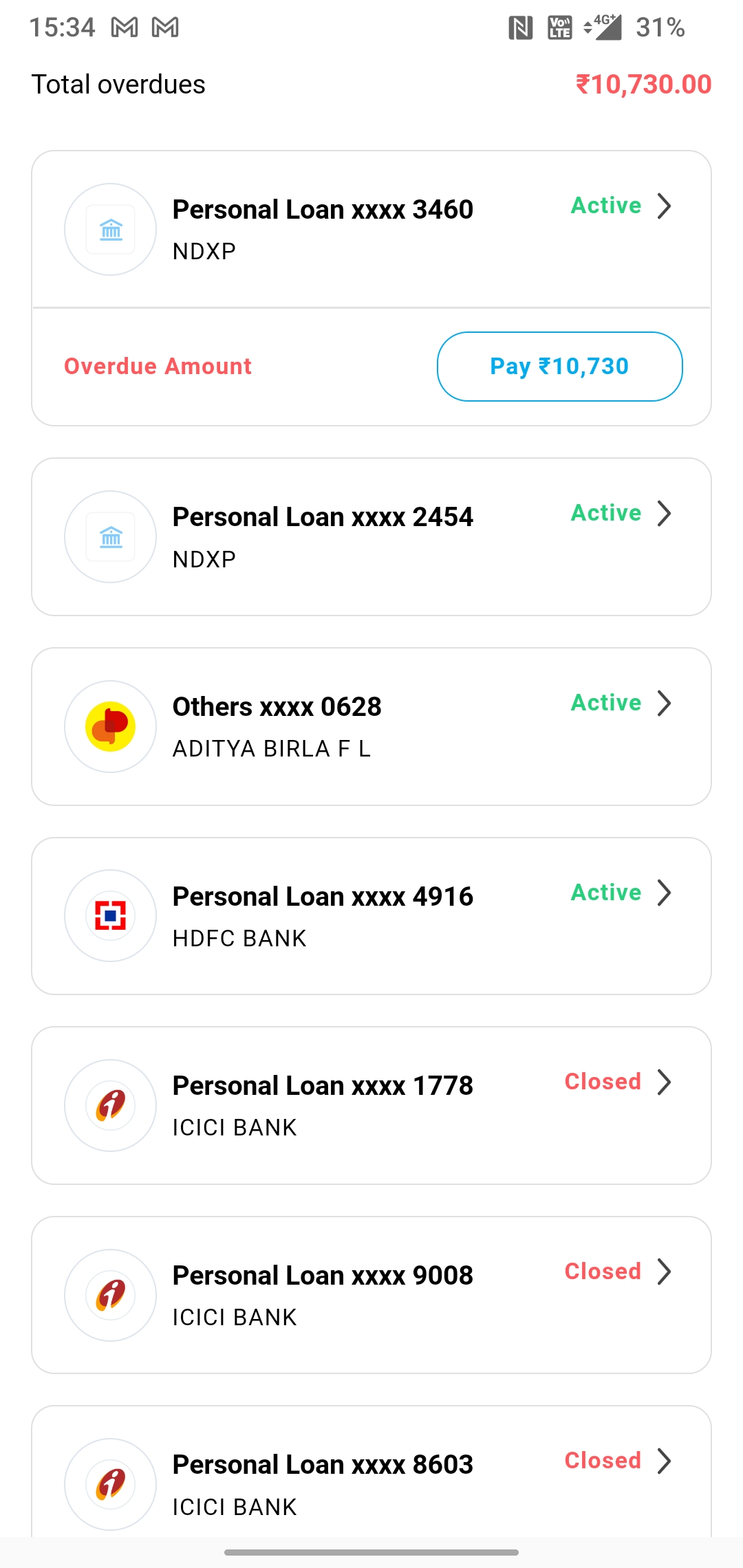View Personal Loan xxxx 2454 from NDXP

pos(371,537)
